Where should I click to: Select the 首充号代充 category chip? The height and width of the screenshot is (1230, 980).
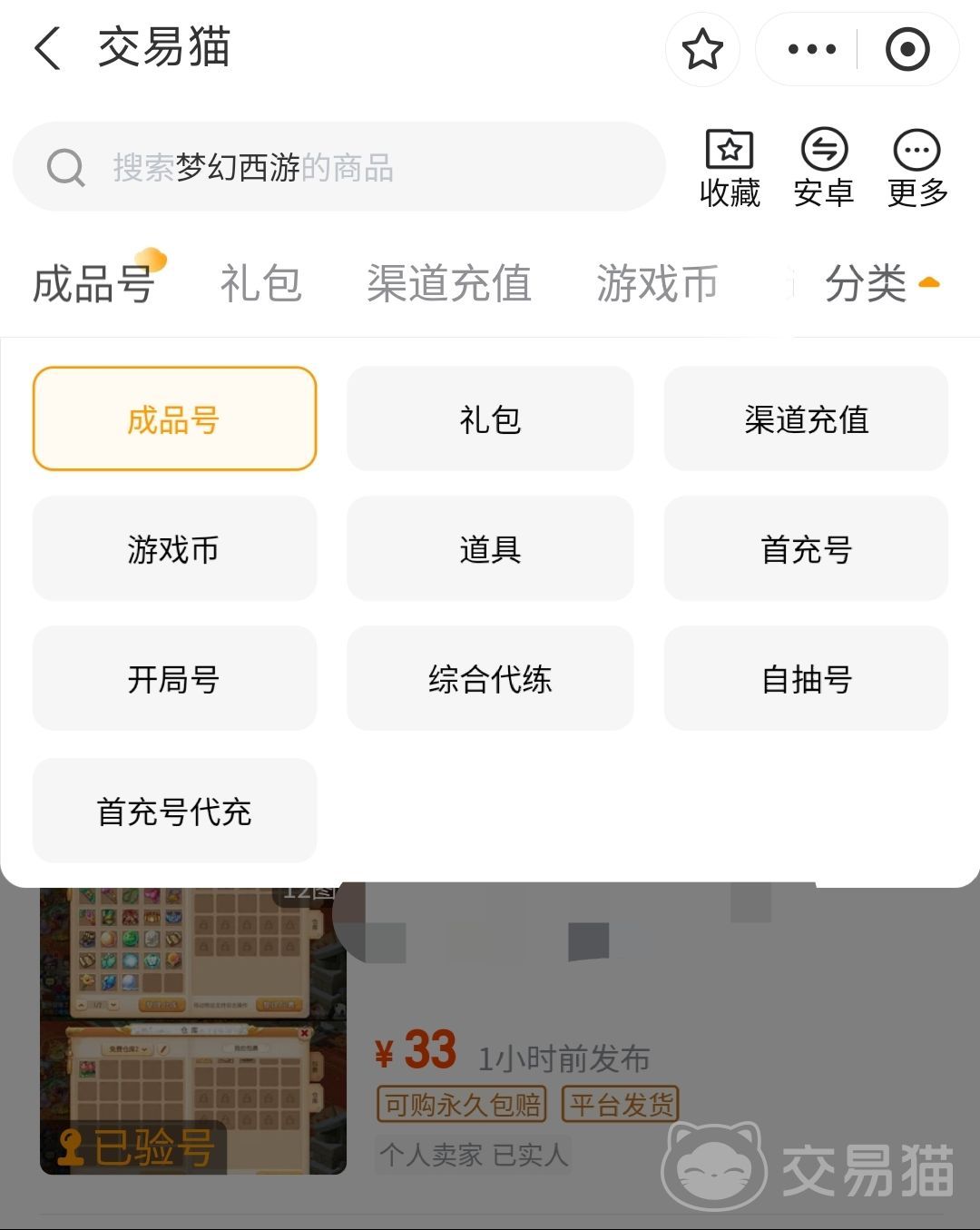tap(174, 811)
